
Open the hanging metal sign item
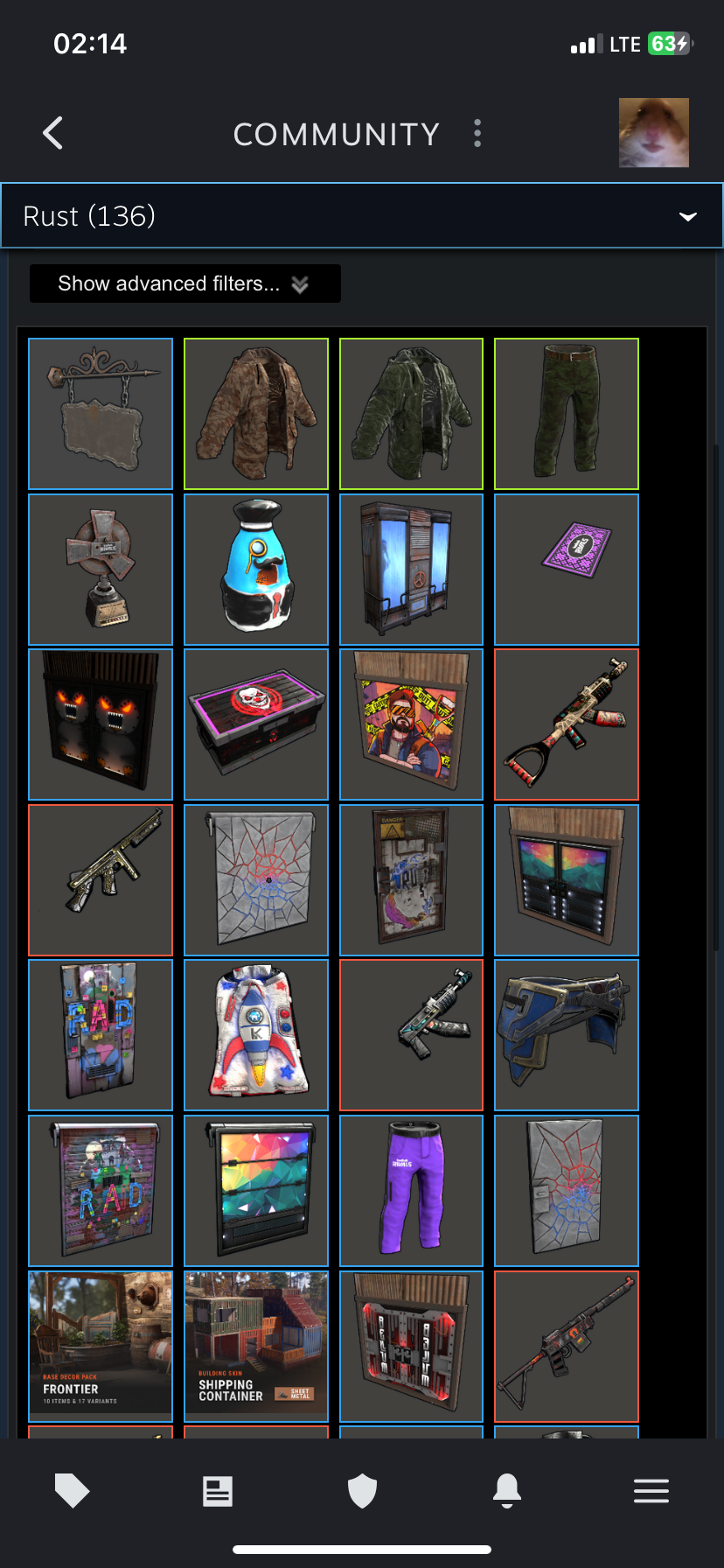point(101,414)
